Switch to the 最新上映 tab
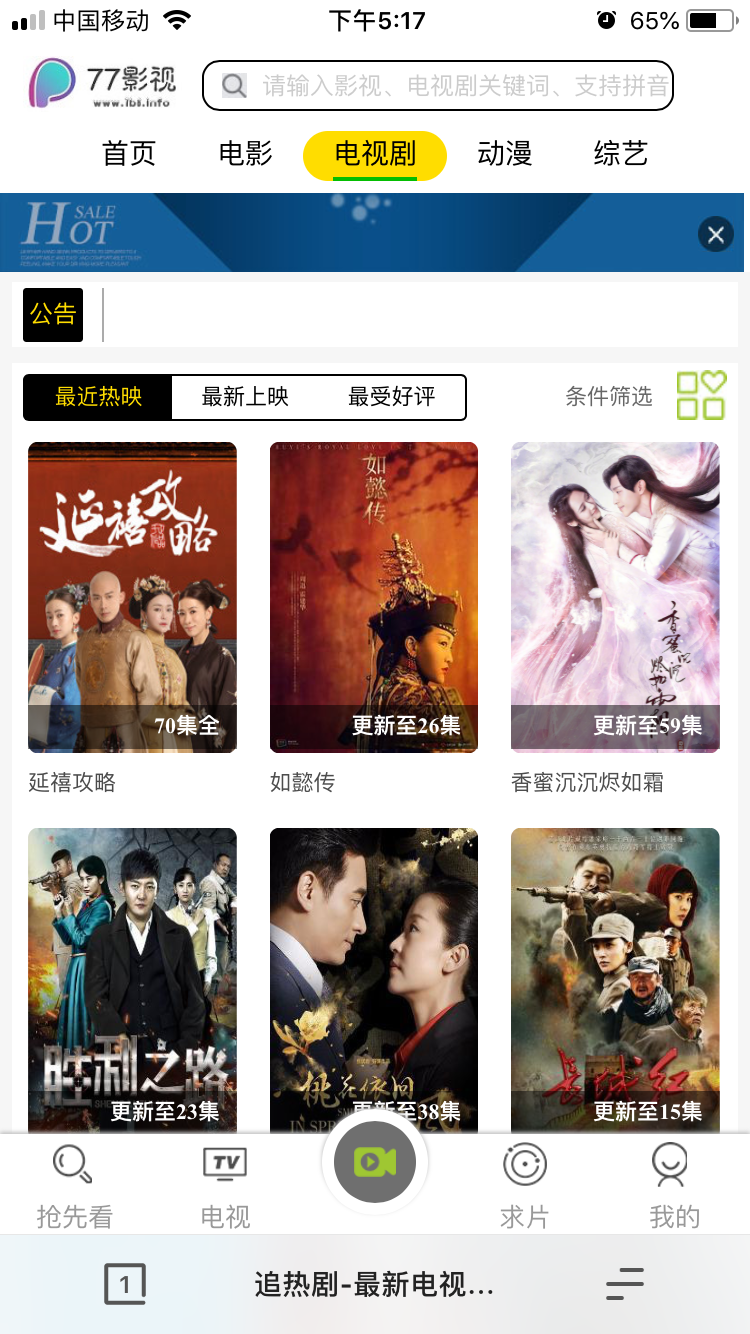 click(x=246, y=397)
